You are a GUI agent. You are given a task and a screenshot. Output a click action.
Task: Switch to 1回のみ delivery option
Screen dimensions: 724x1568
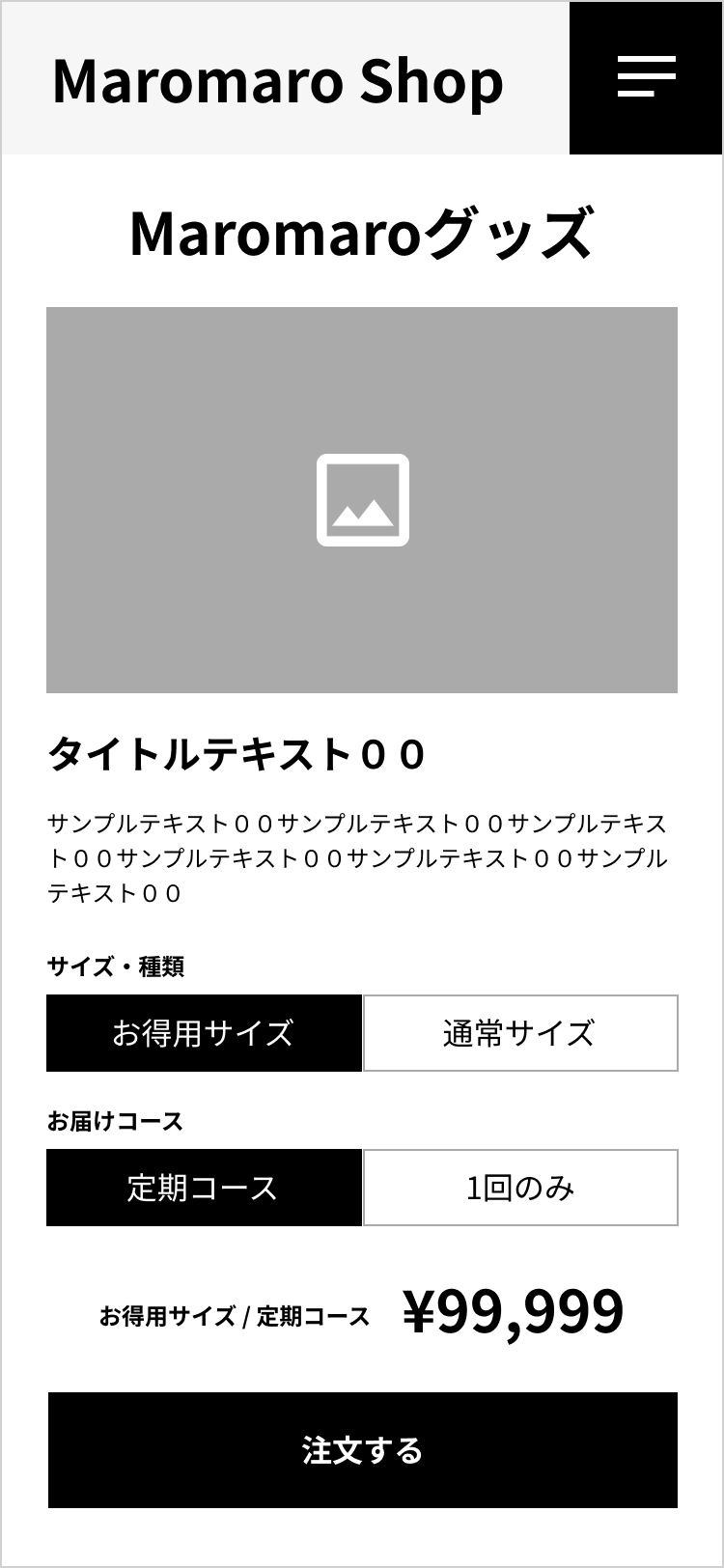pos(520,1188)
